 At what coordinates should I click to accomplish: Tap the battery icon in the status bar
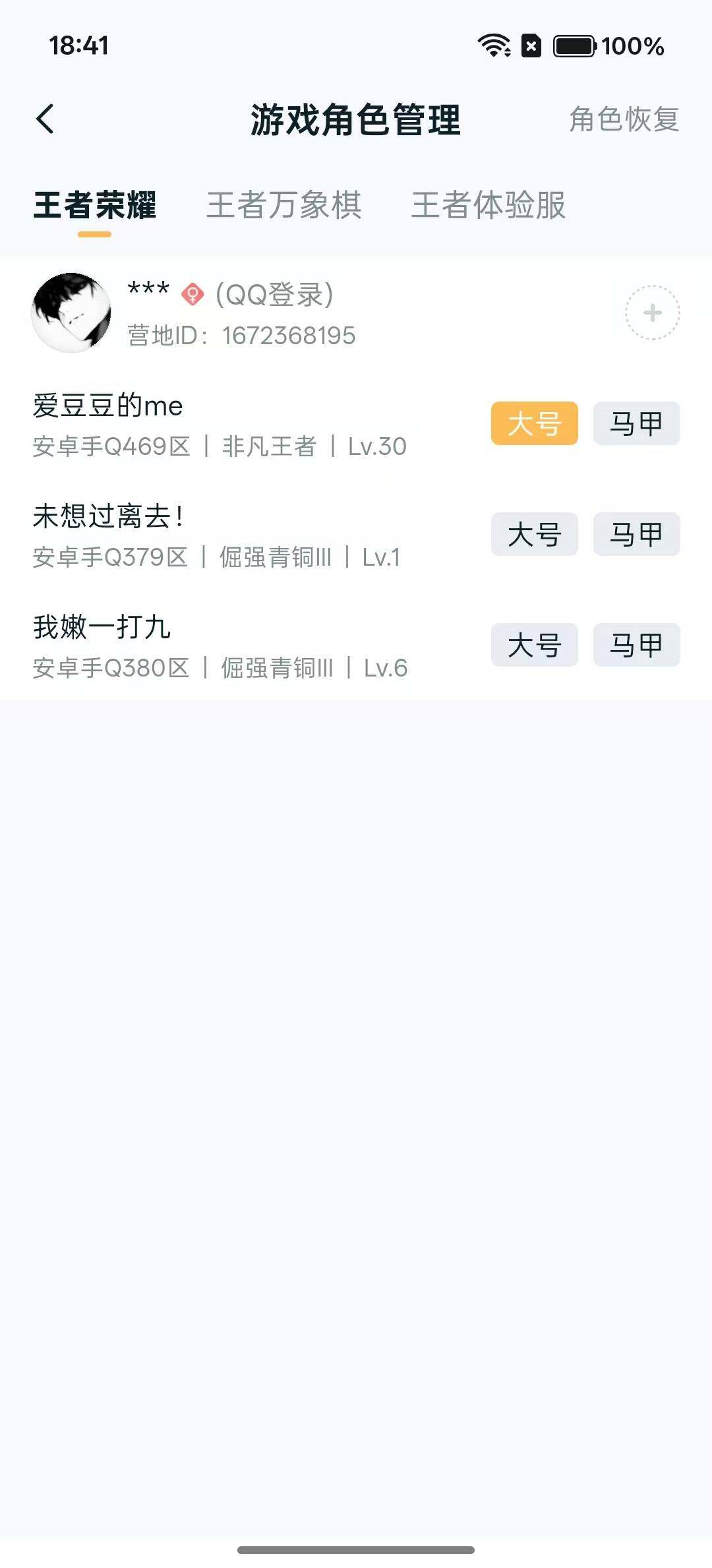576,47
